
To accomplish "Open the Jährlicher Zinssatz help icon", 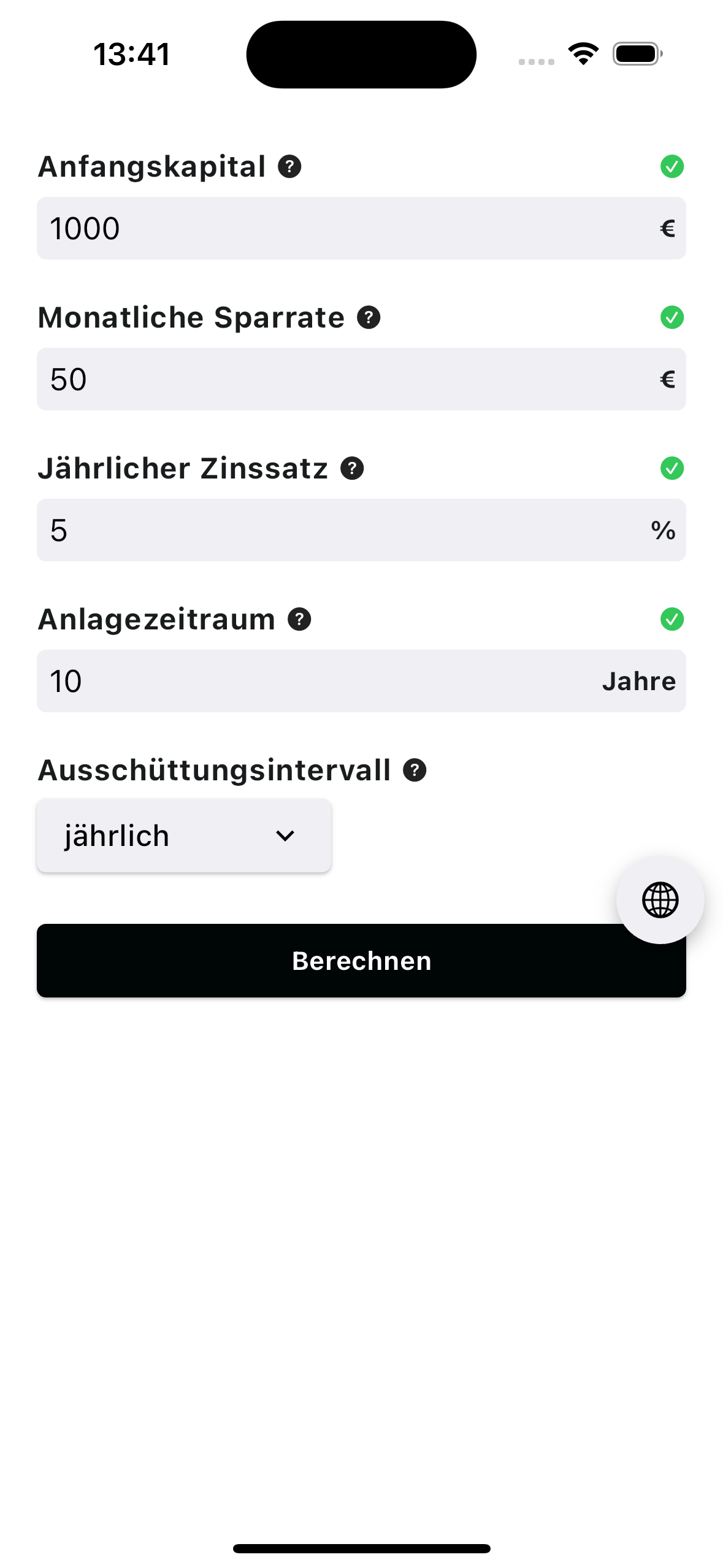I will click(351, 468).
